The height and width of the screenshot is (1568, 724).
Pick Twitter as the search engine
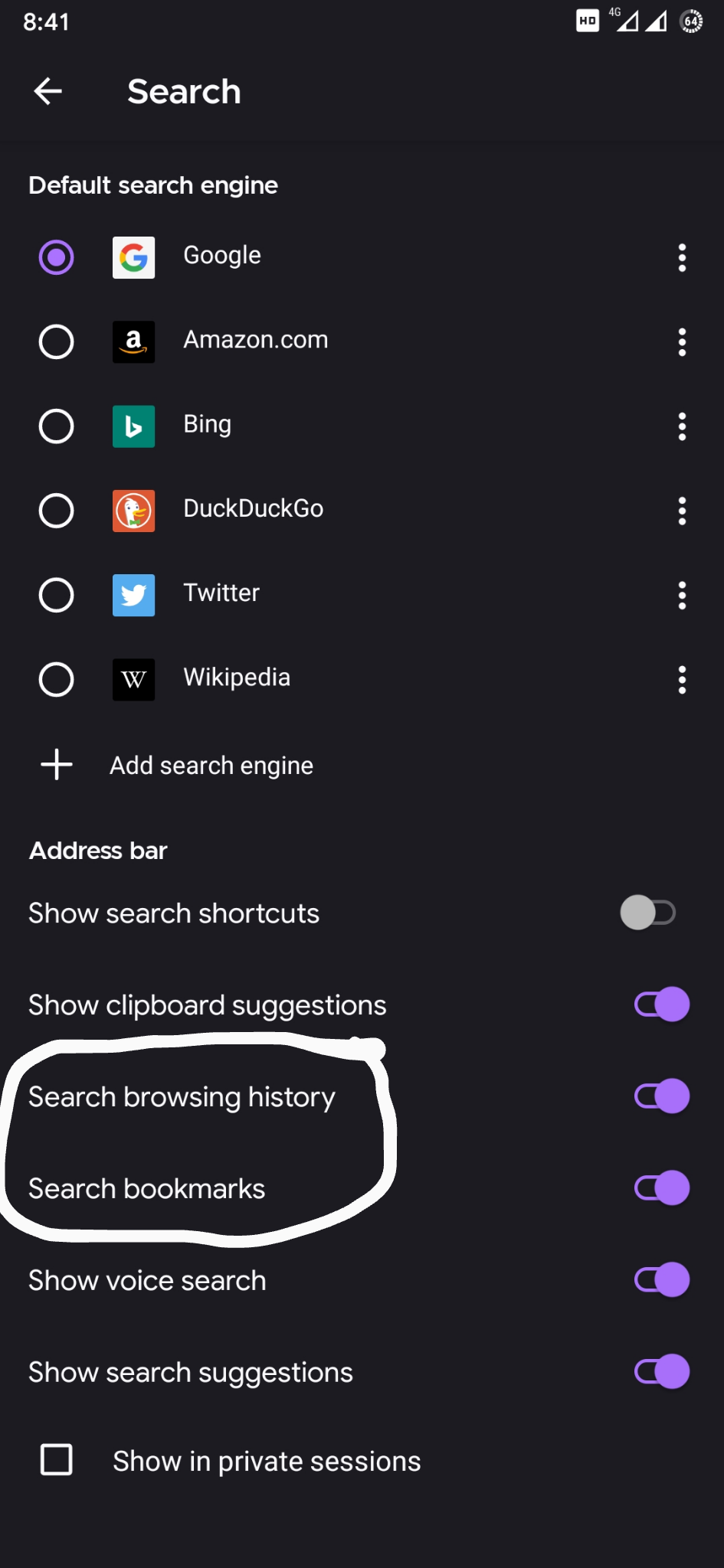click(57, 595)
